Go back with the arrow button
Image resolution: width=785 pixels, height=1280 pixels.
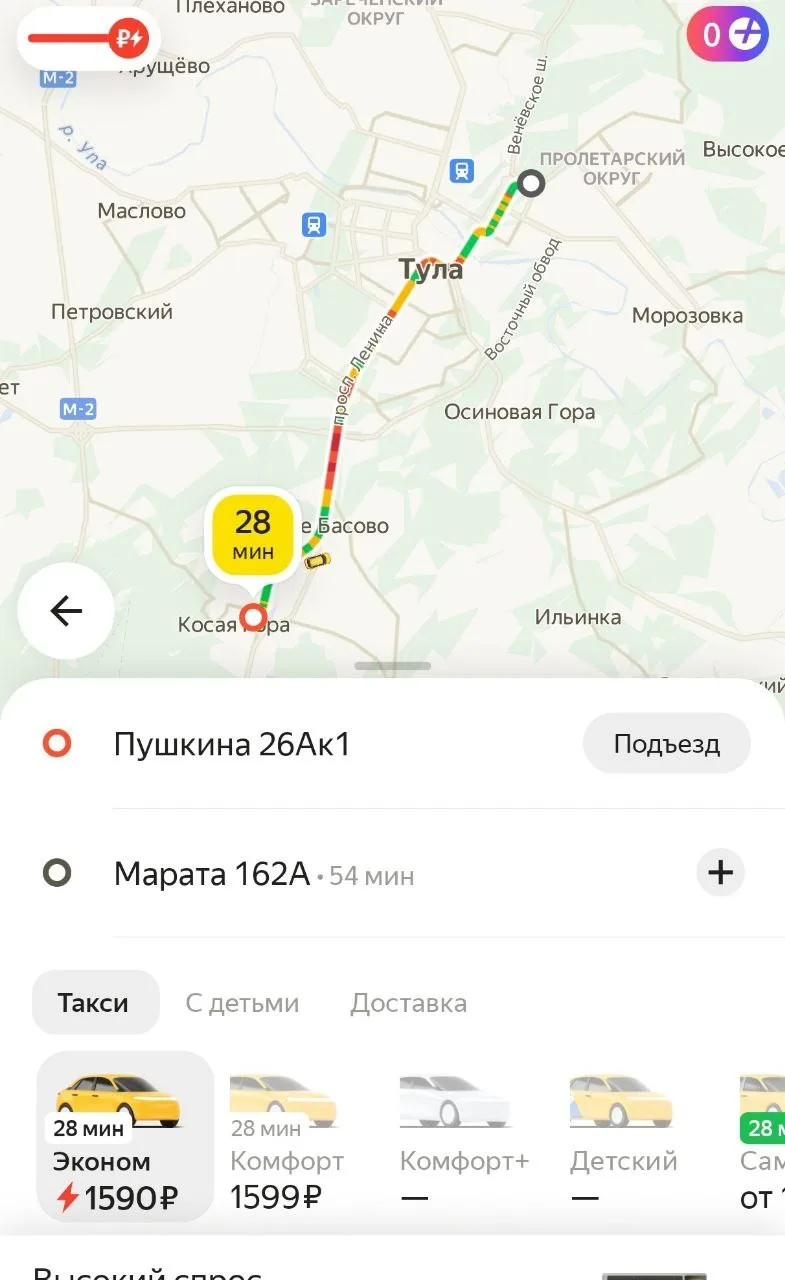[x=66, y=610]
